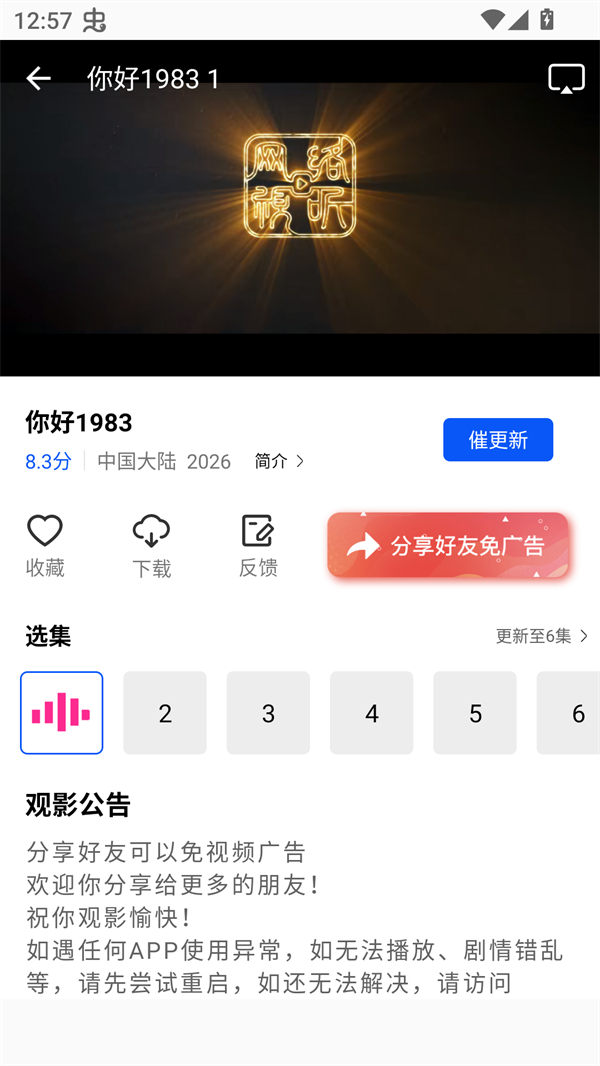Image resolution: width=600 pixels, height=1066 pixels.
Task: Play episode 4
Action: click(x=372, y=713)
